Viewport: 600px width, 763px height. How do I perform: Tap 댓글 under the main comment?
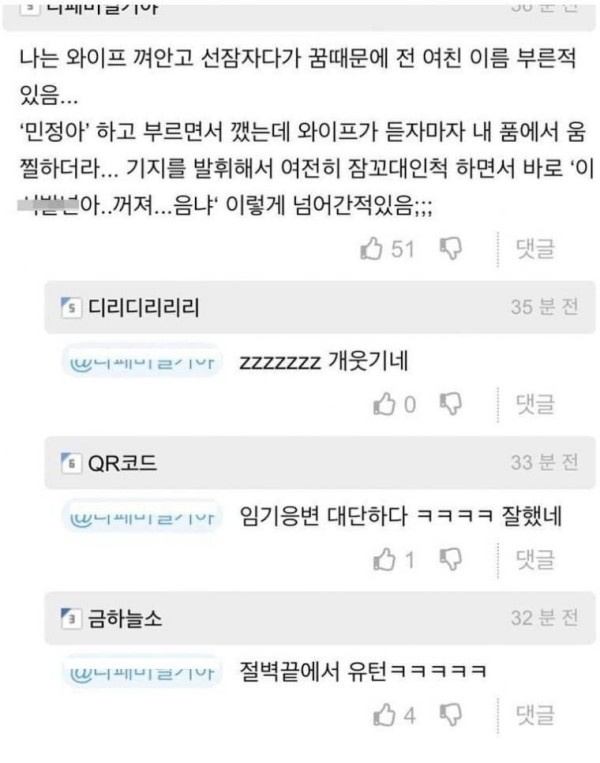[534, 249]
